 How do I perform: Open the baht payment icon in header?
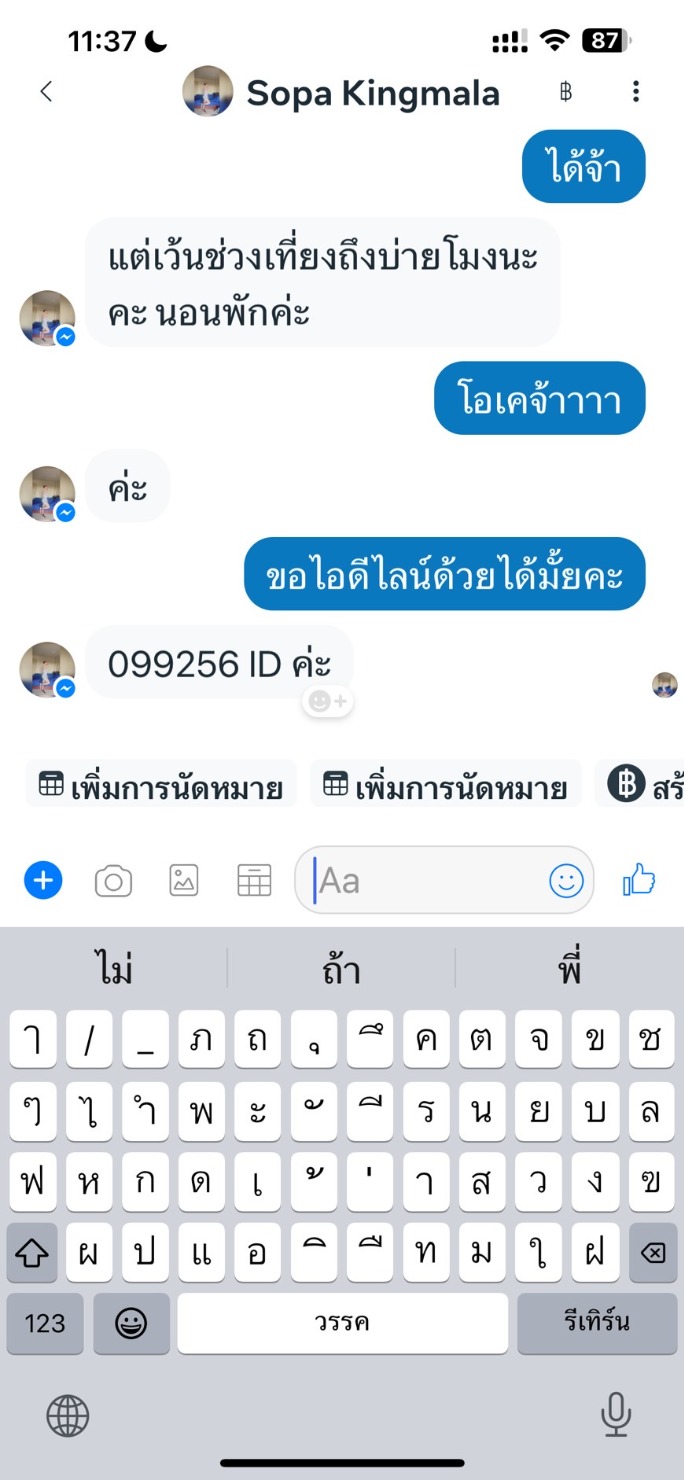click(x=566, y=92)
